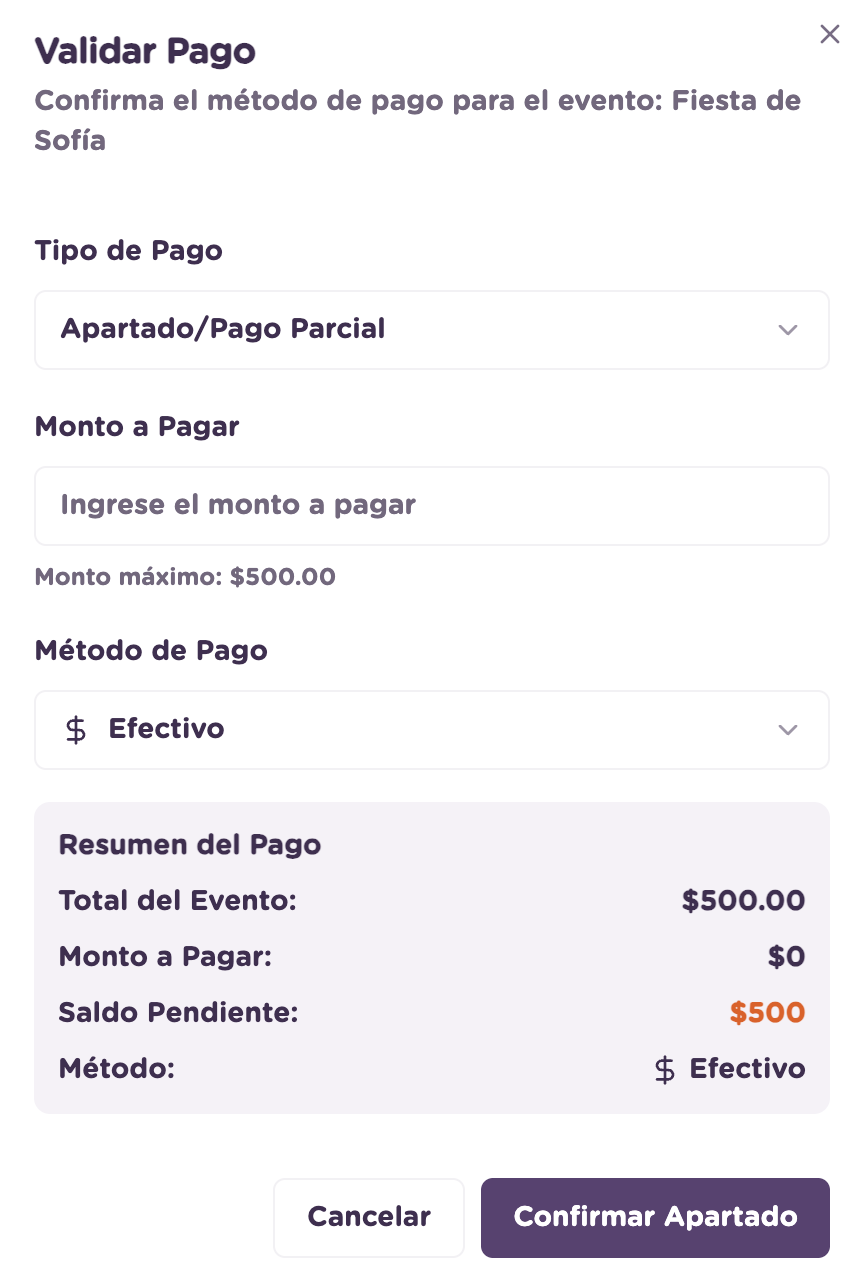The height and width of the screenshot is (1284, 866).
Task: Click the Resumen del Pago heading
Action: tap(190, 845)
